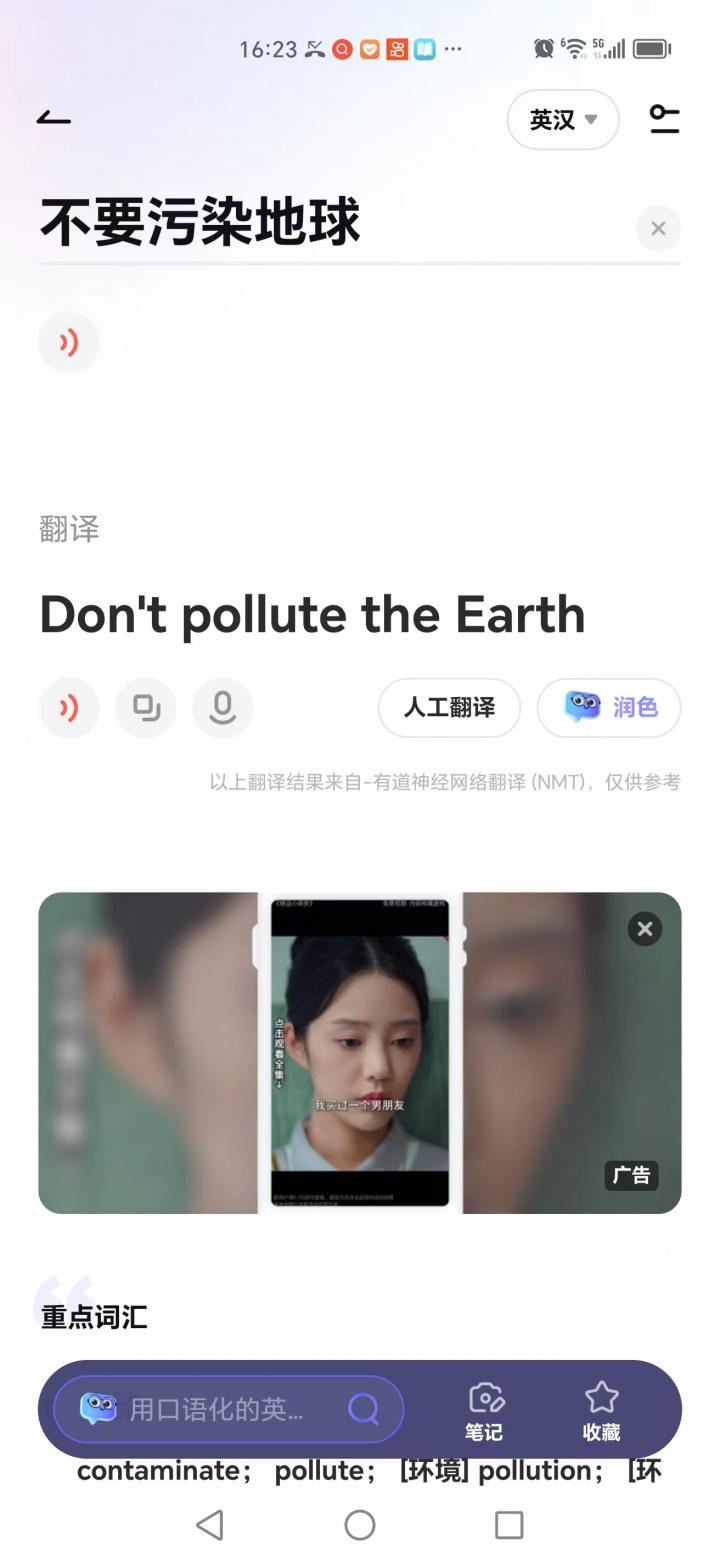Play pronunciation of Don't pollute the Earth
This screenshot has width=720, height=1563.
coord(69,708)
